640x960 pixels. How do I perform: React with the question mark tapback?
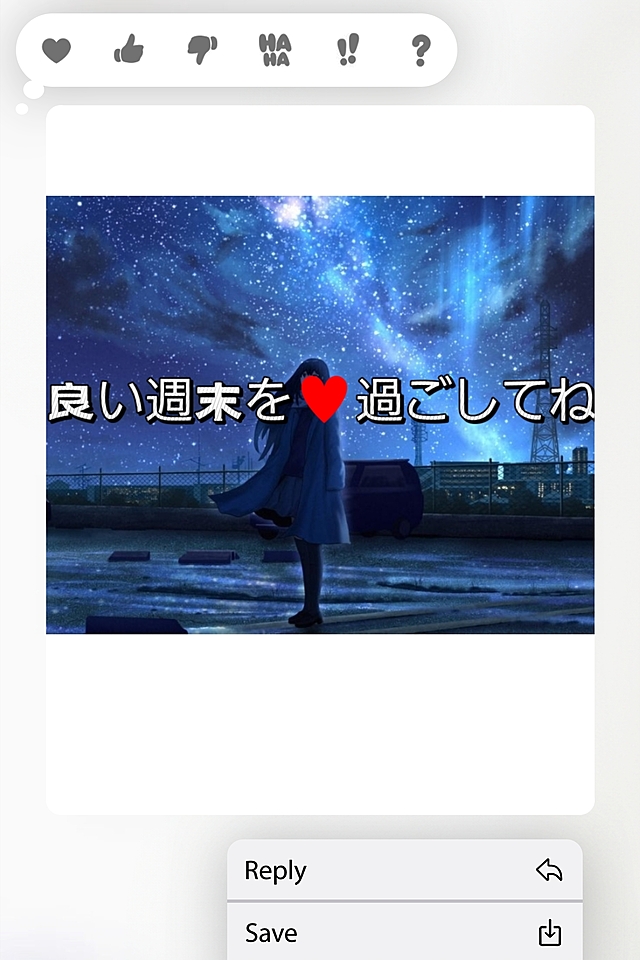pyautogui.click(x=421, y=49)
